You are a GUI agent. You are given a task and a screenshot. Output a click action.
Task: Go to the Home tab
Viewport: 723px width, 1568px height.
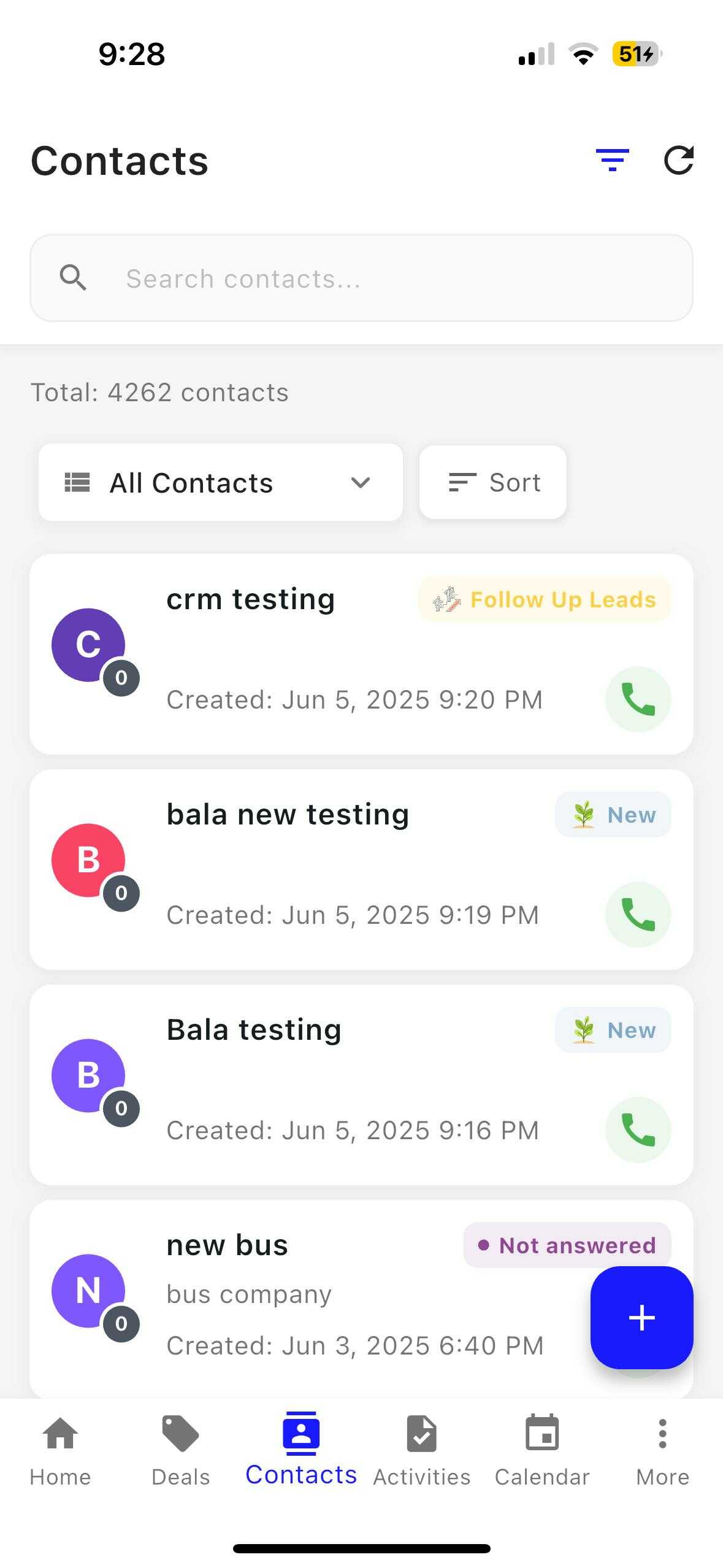point(60,1451)
